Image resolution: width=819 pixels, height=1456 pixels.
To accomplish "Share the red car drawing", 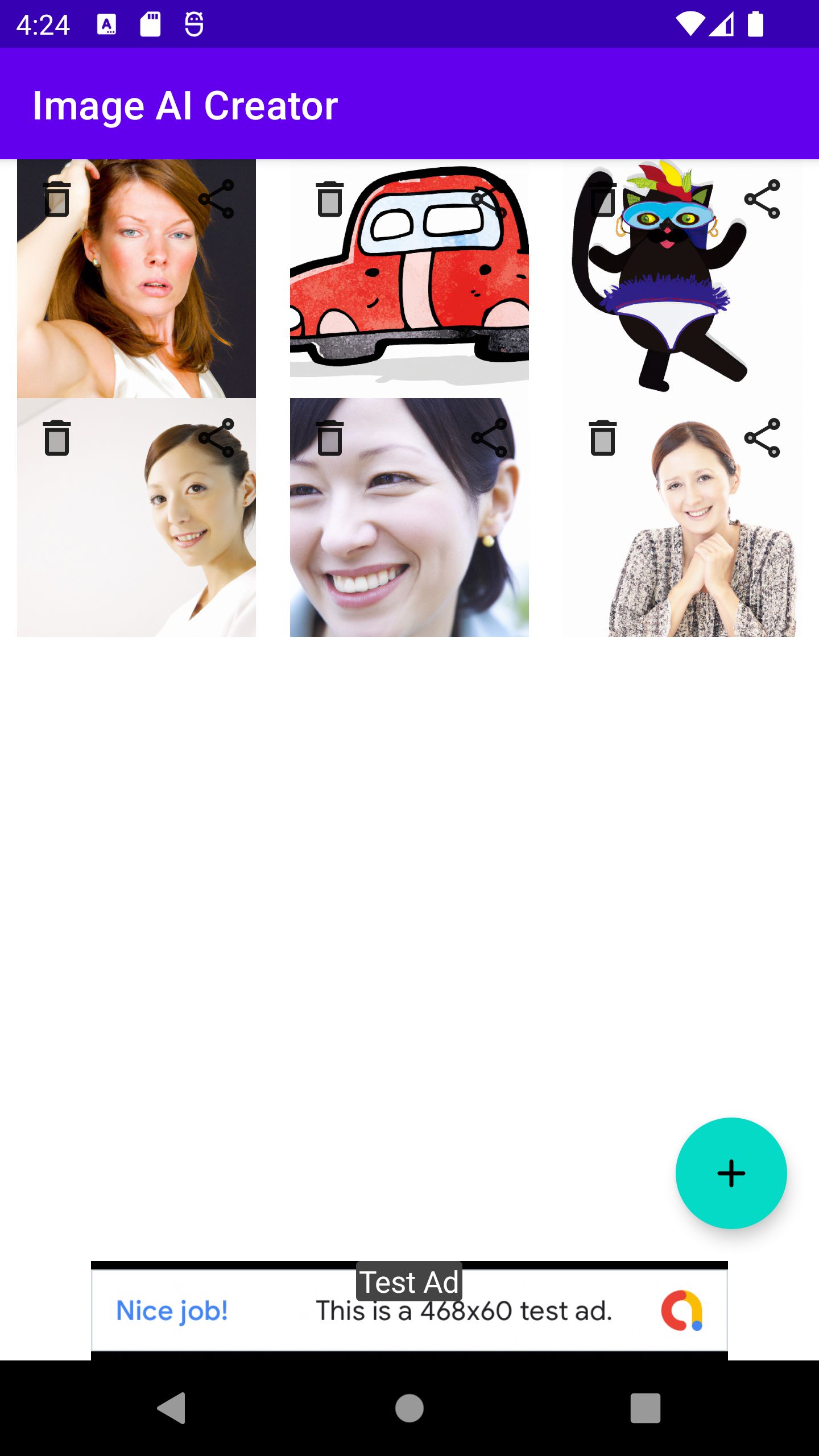I will click(489, 199).
